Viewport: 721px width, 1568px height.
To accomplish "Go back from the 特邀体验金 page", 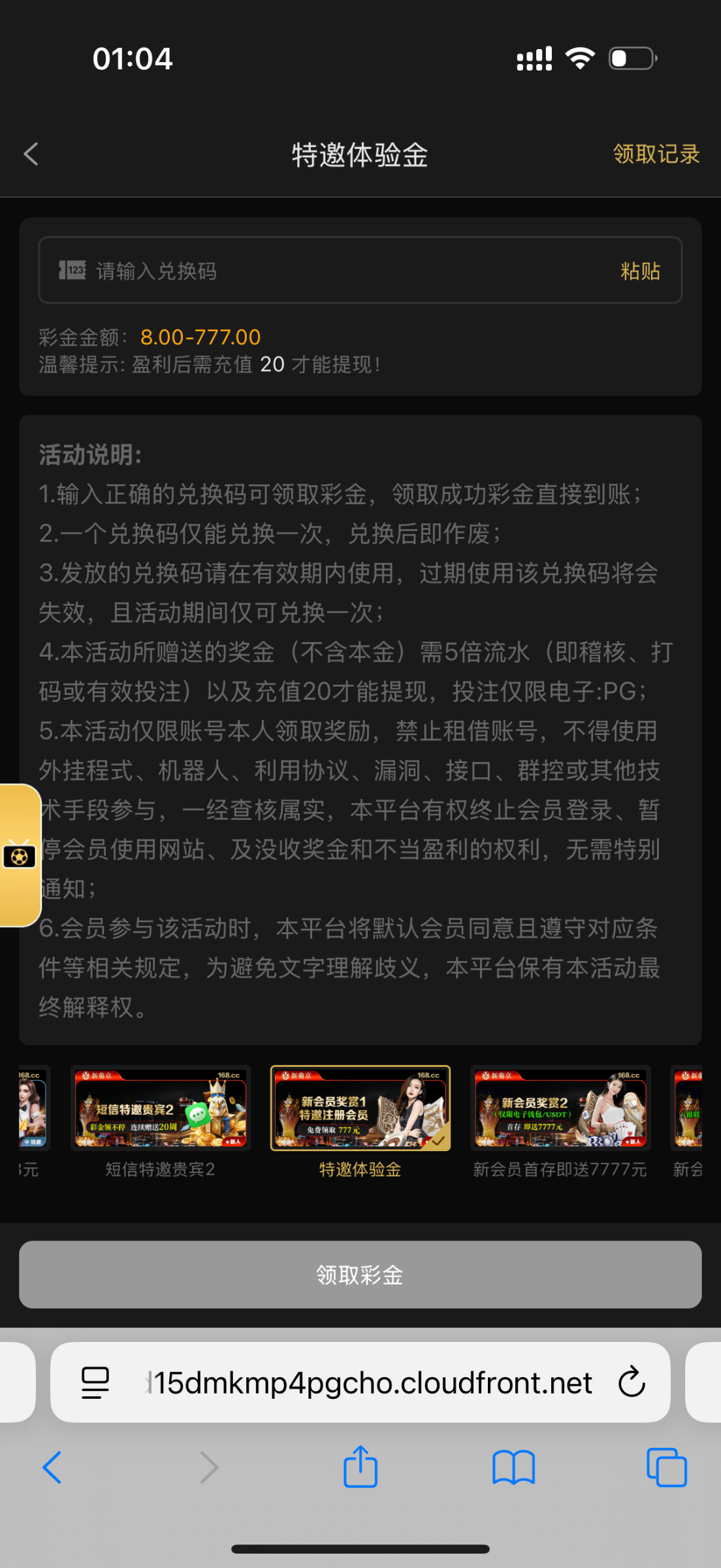I will (x=31, y=155).
